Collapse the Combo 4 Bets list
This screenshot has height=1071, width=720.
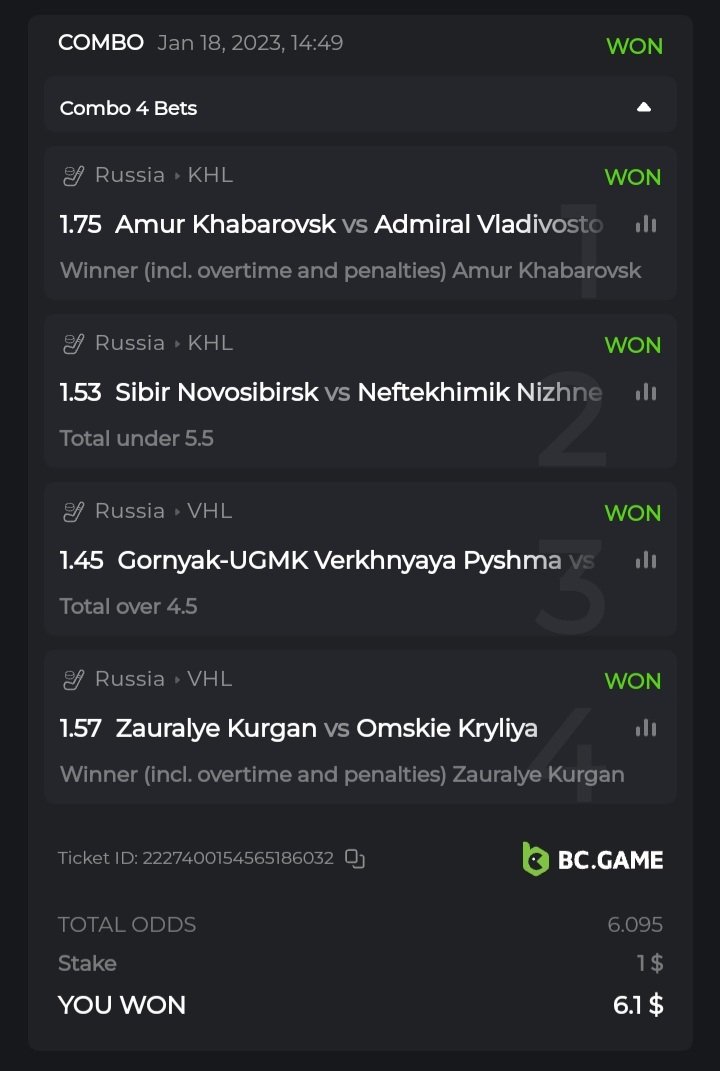pos(644,107)
